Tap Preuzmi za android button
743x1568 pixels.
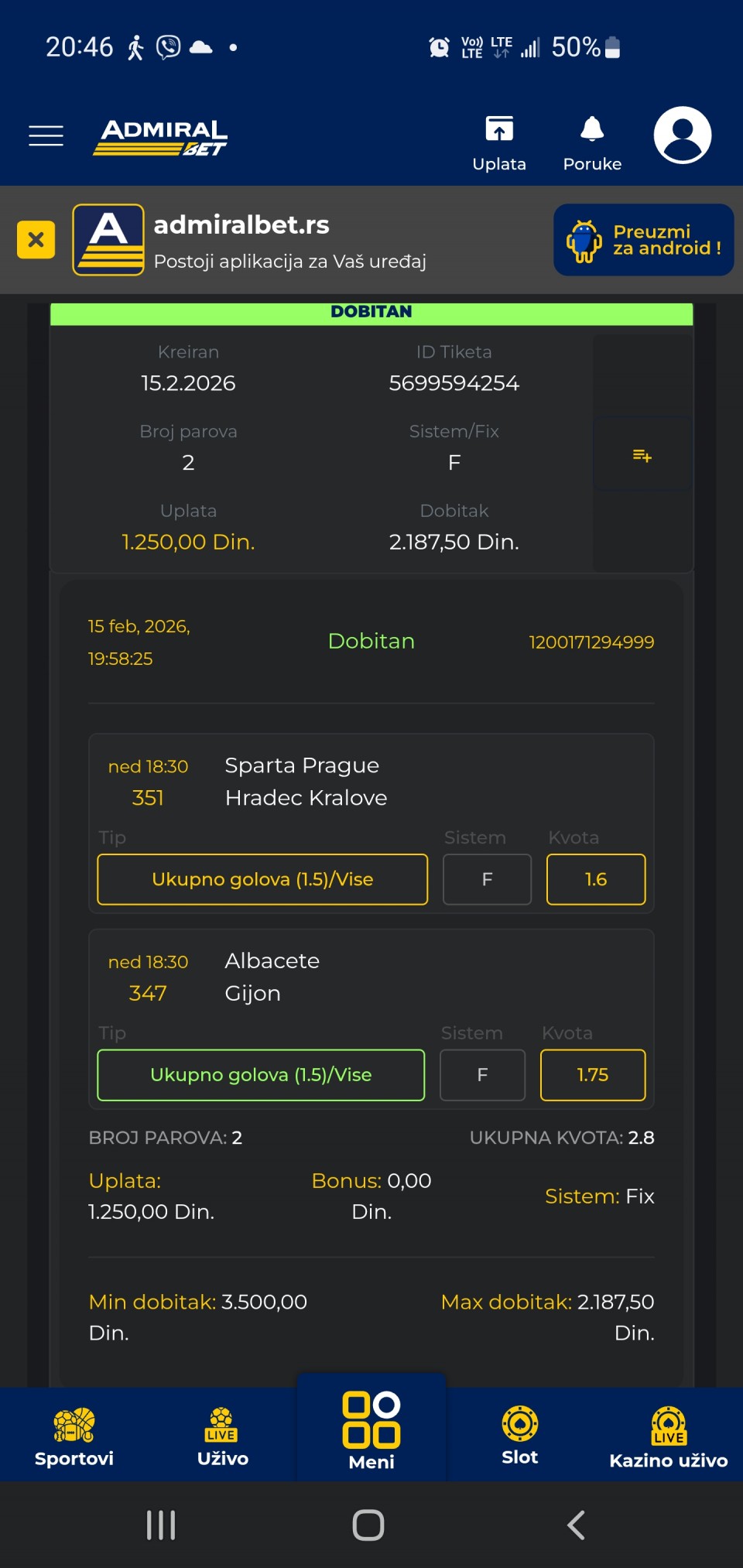pyautogui.click(x=643, y=240)
